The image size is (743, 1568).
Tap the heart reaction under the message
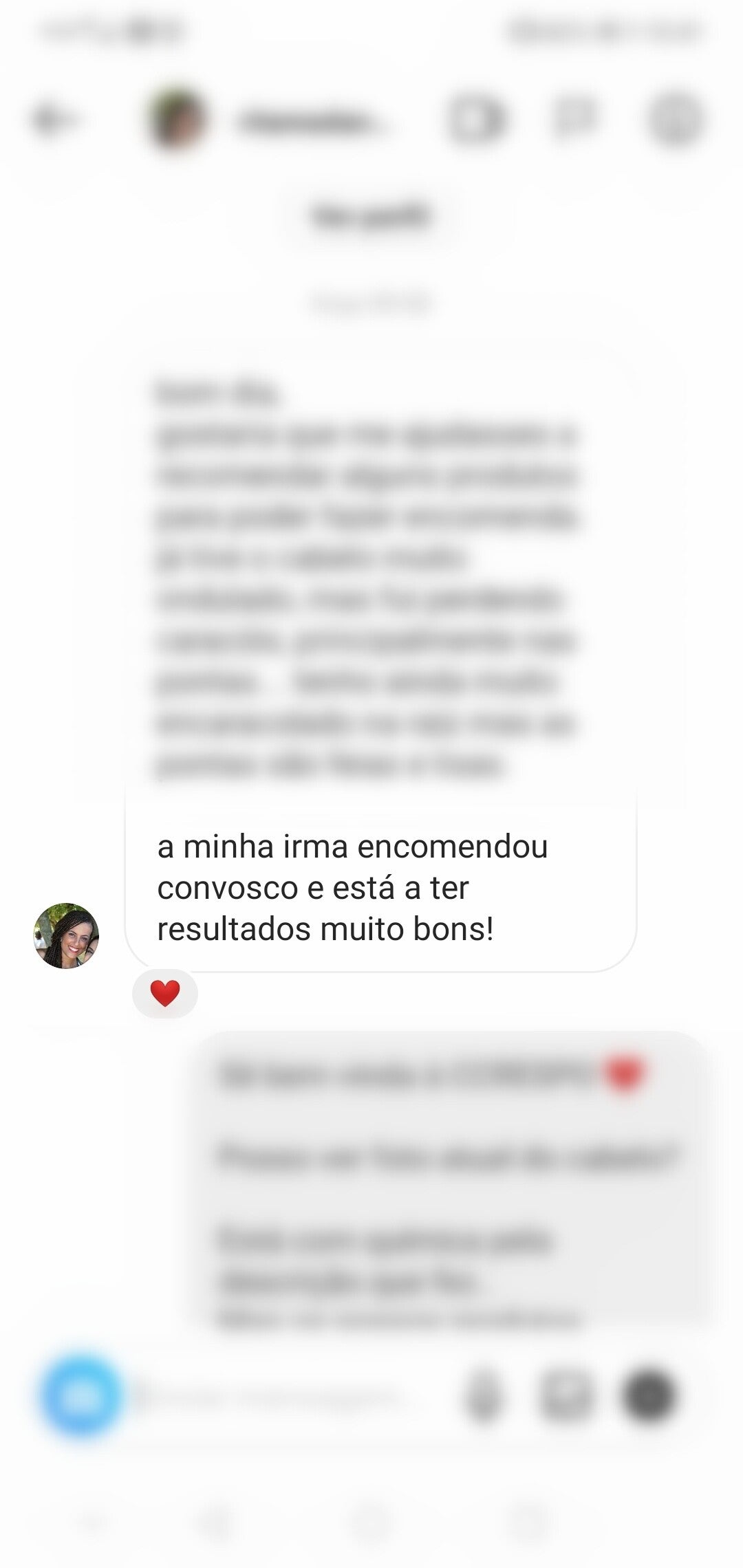(x=165, y=993)
